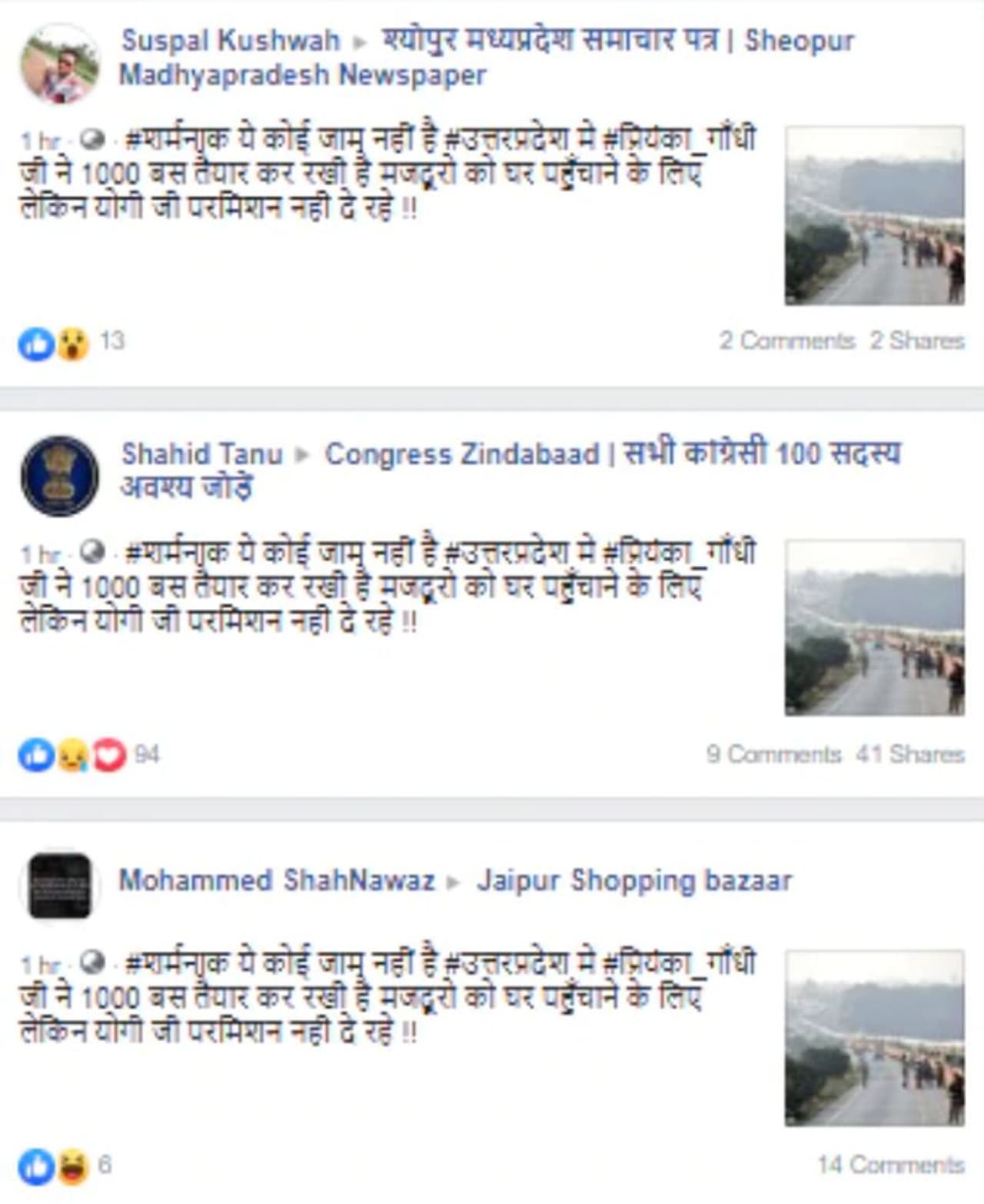This screenshot has height=1204, width=984.
Task: View the 2 Shares on Suspal's post
Action: [916, 341]
